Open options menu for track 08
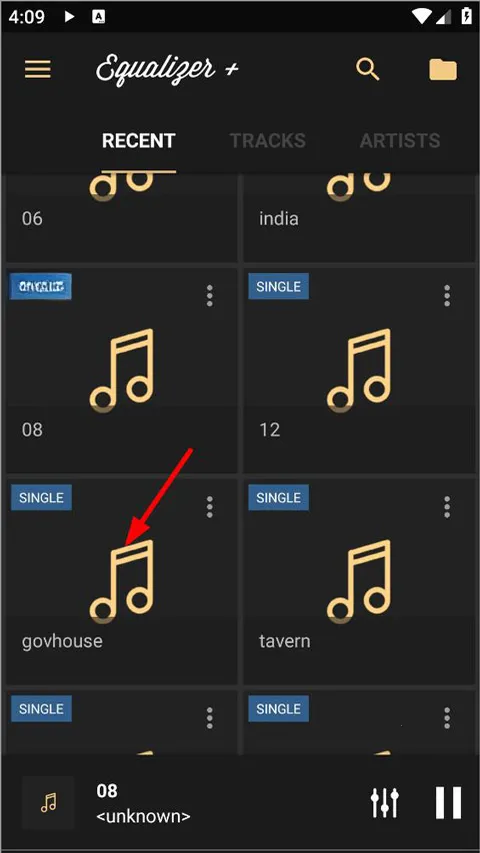The width and height of the screenshot is (480, 853). tap(210, 296)
